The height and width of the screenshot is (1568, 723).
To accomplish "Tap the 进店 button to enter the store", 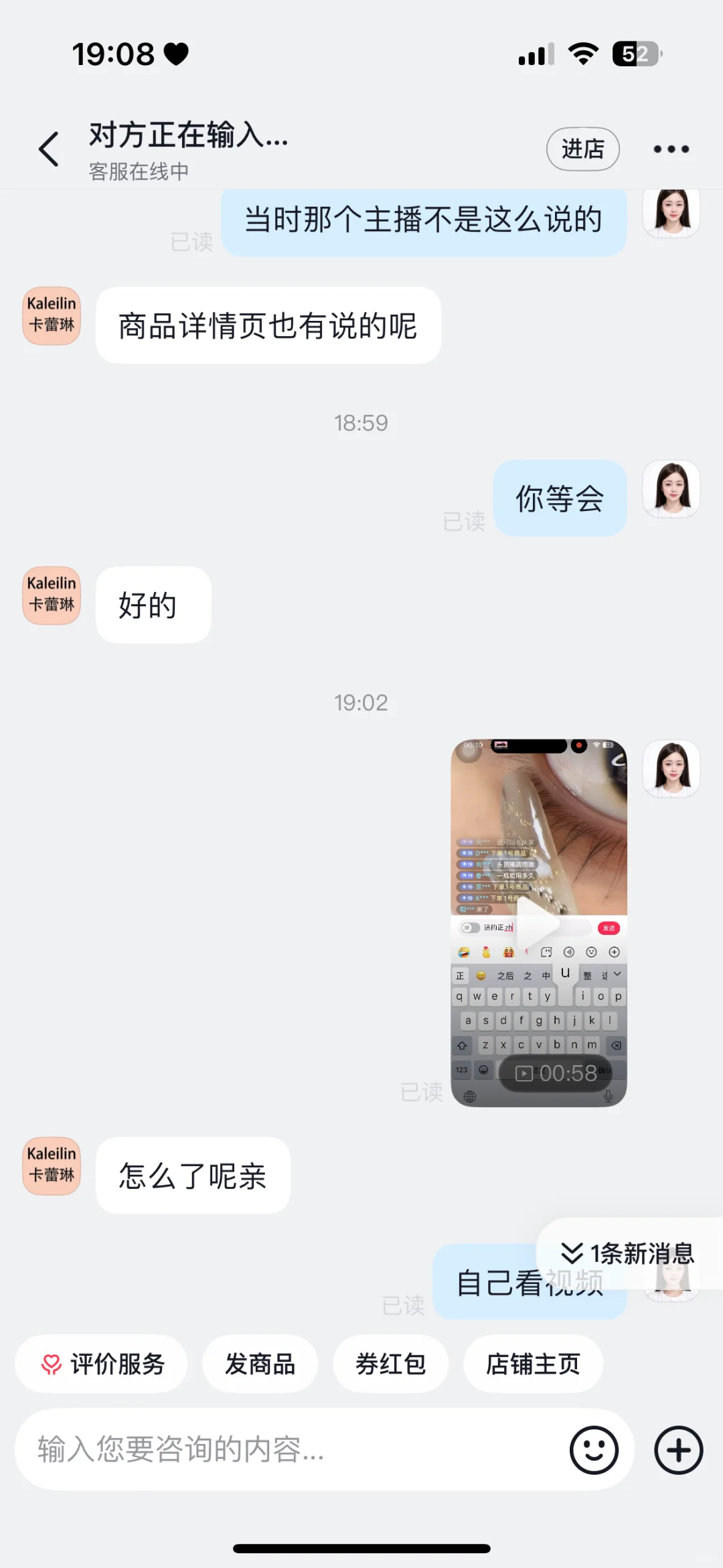I will click(x=582, y=149).
